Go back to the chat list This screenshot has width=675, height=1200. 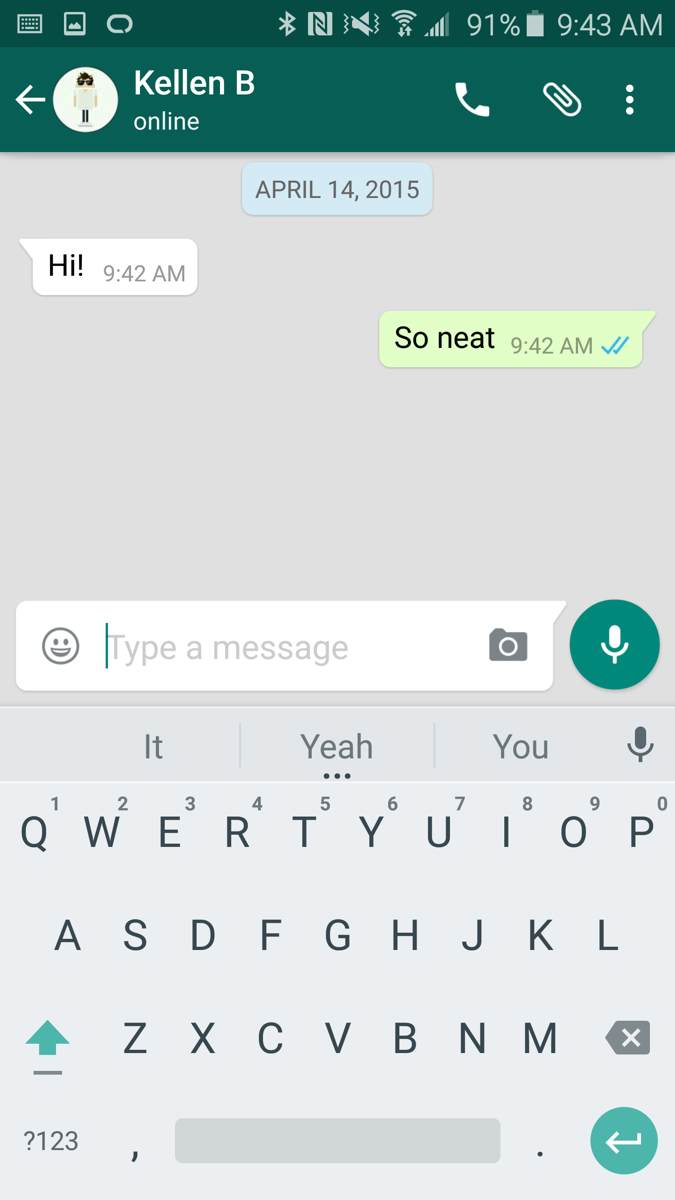30,100
